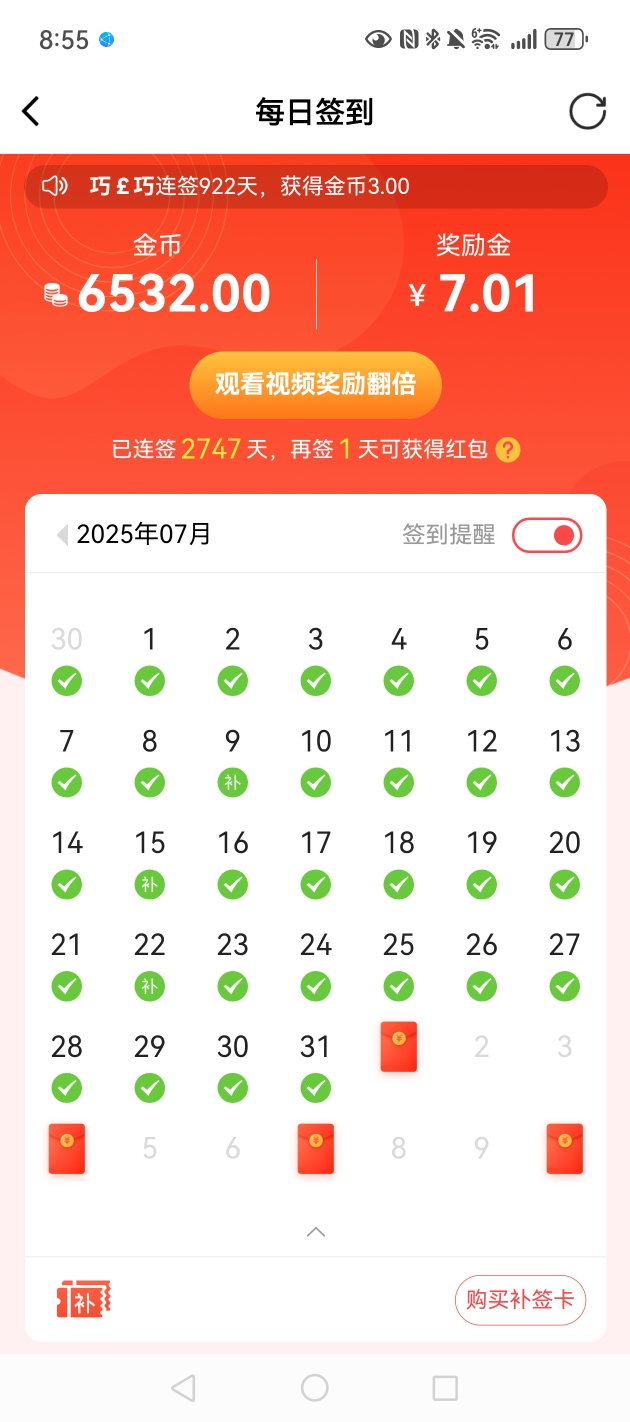
Task: Tap 购买补签卡 button
Action: [520, 1299]
